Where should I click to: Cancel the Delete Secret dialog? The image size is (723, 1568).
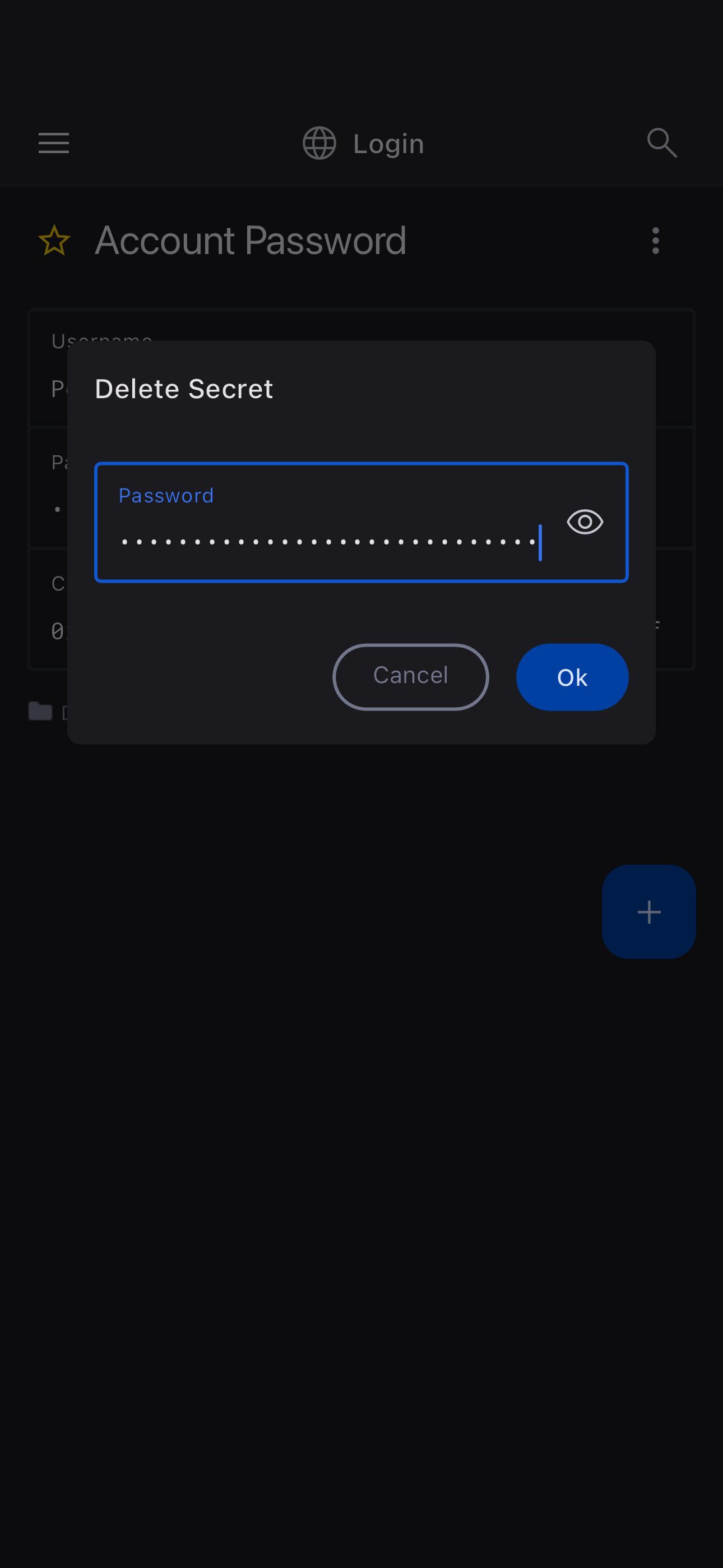click(410, 676)
